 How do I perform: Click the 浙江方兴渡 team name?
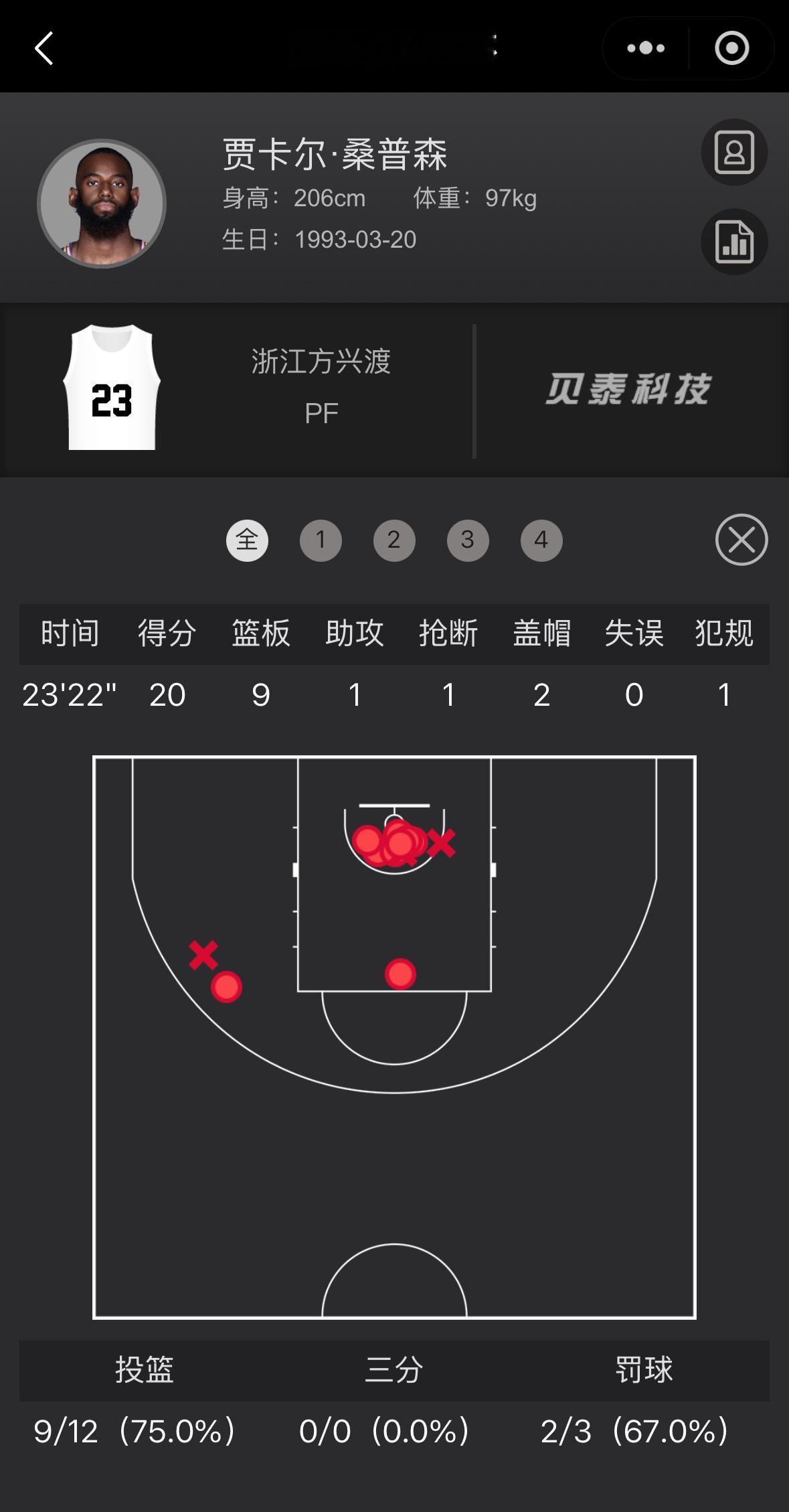pos(323,362)
